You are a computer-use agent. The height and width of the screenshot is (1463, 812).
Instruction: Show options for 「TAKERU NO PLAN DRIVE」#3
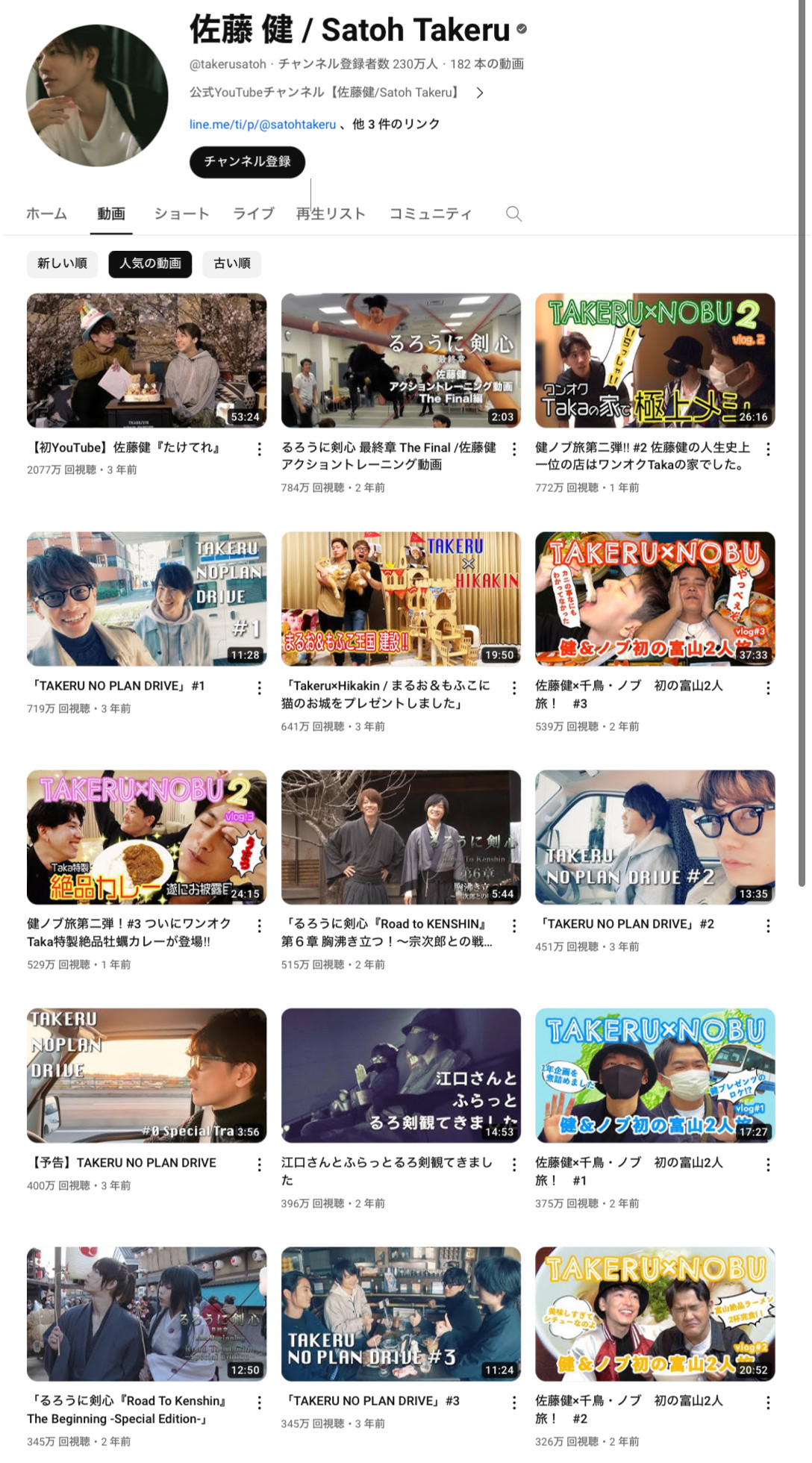pyautogui.click(x=514, y=1403)
